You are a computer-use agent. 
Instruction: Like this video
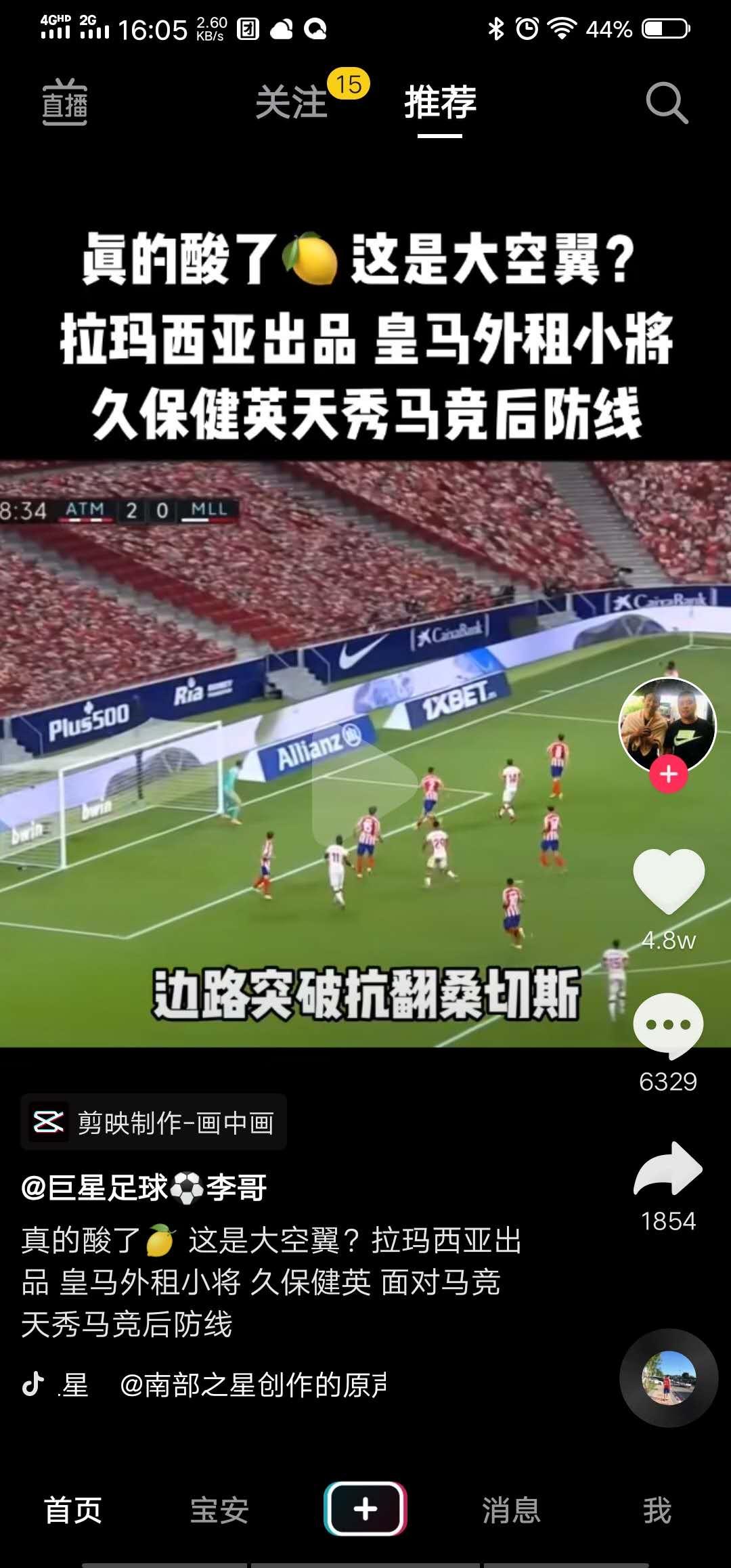(x=669, y=880)
